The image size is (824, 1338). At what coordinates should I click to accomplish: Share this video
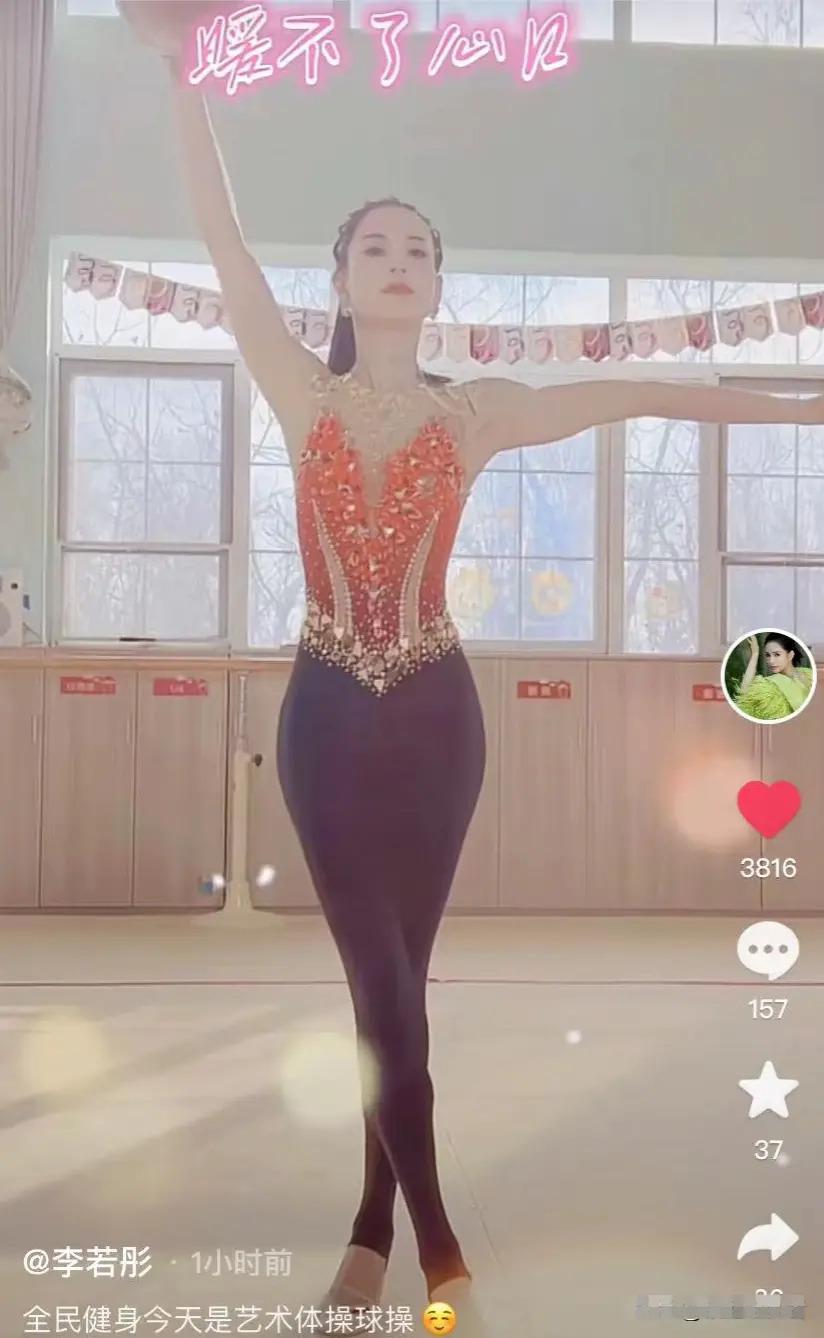(768, 1239)
